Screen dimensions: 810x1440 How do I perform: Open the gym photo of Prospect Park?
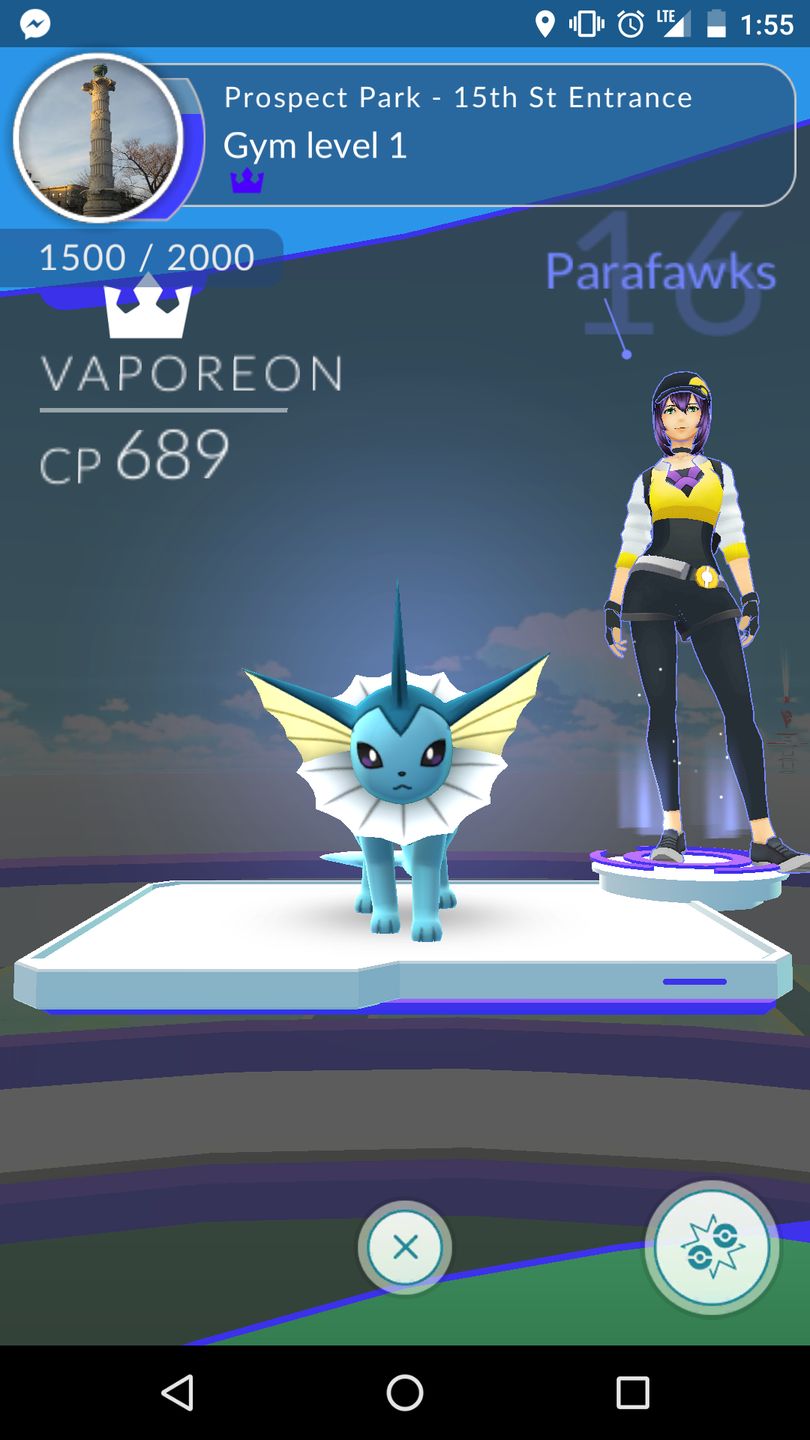coord(98,138)
